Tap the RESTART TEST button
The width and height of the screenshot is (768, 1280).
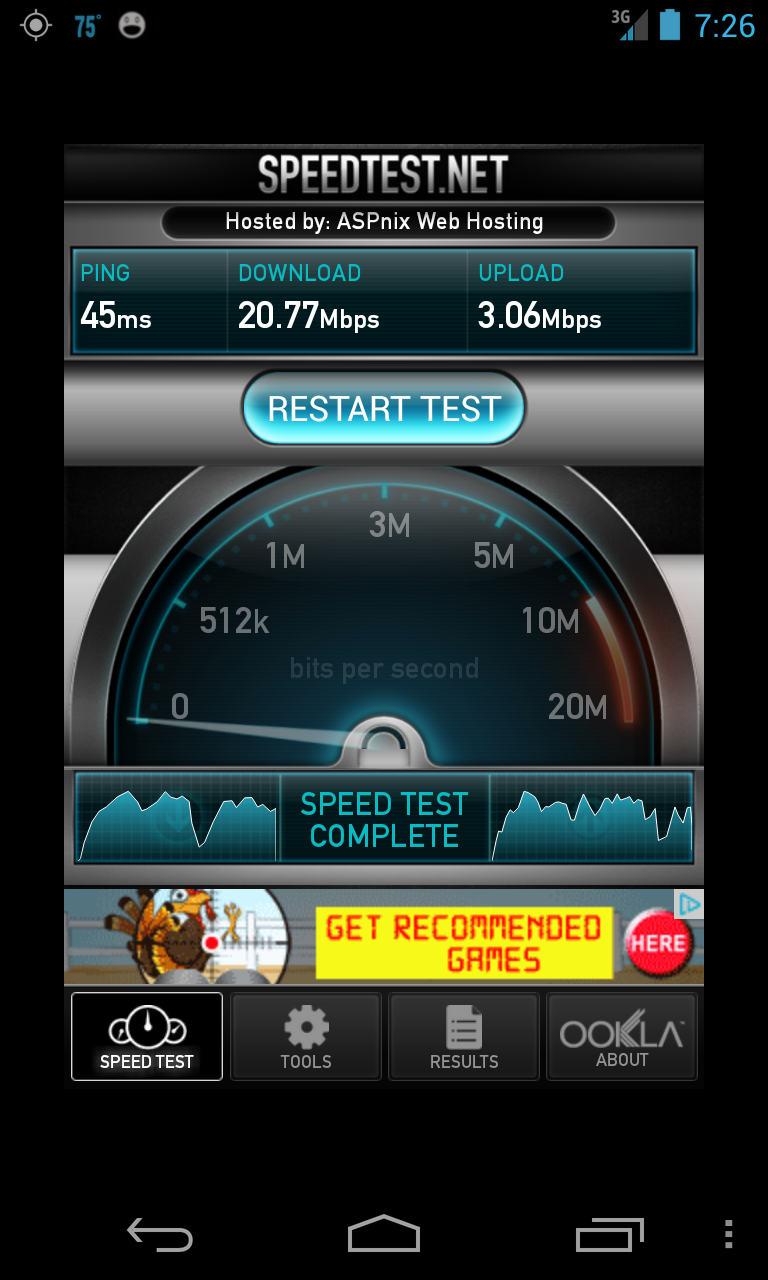point(384,408)
